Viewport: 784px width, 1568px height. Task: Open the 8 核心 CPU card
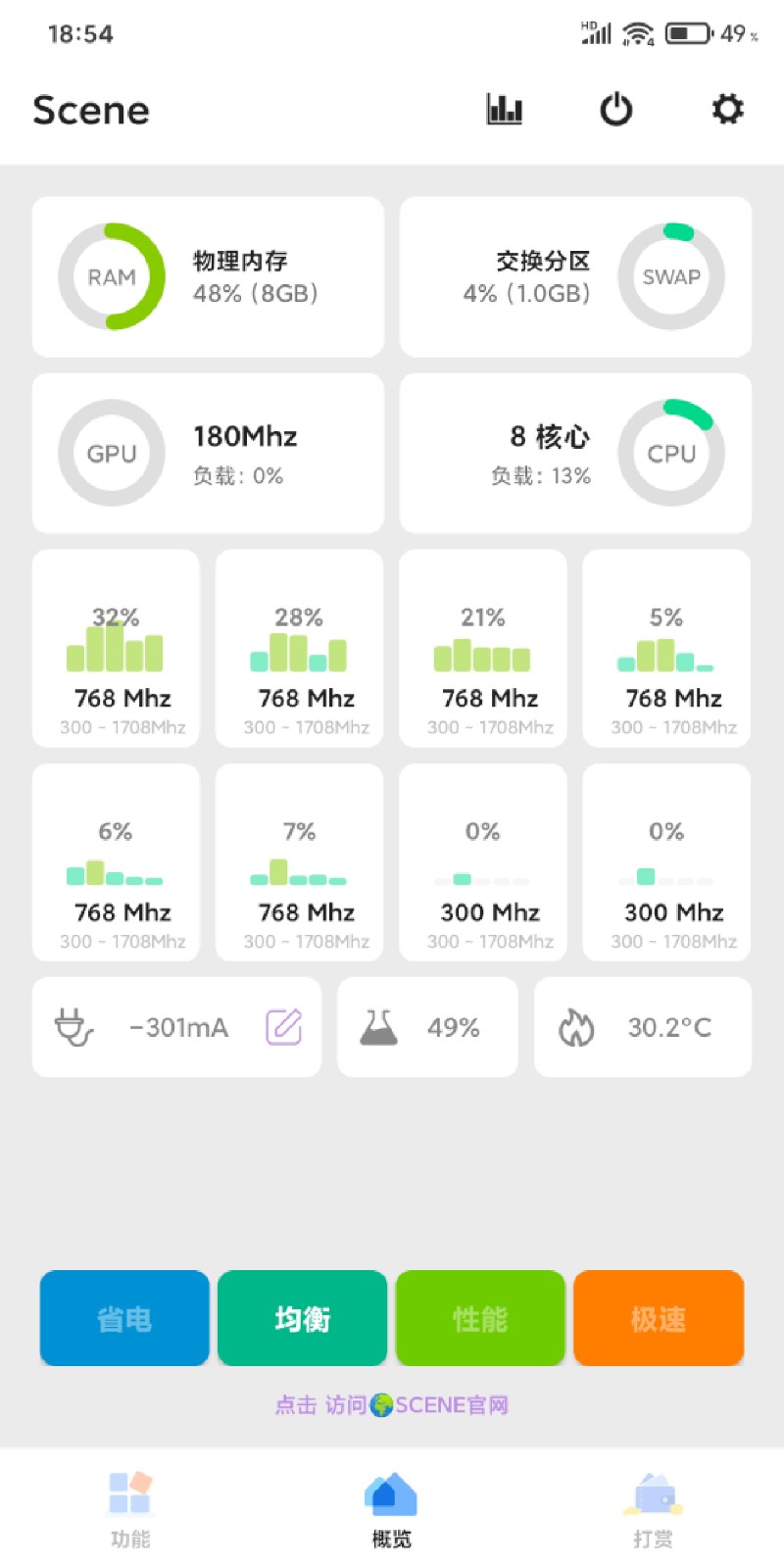pyautogui.click(x=575, y=453)
